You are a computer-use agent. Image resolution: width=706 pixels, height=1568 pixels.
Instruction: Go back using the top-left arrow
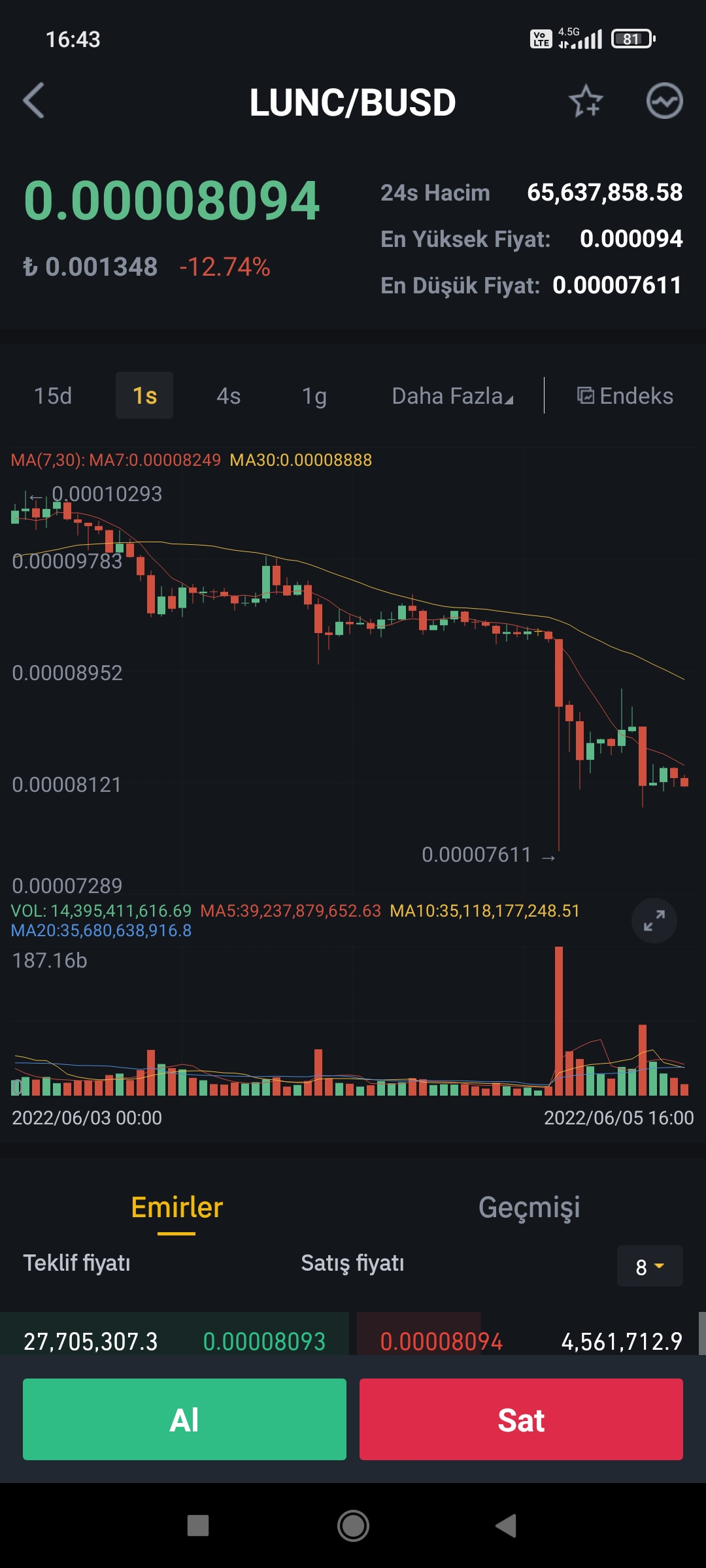34,101
